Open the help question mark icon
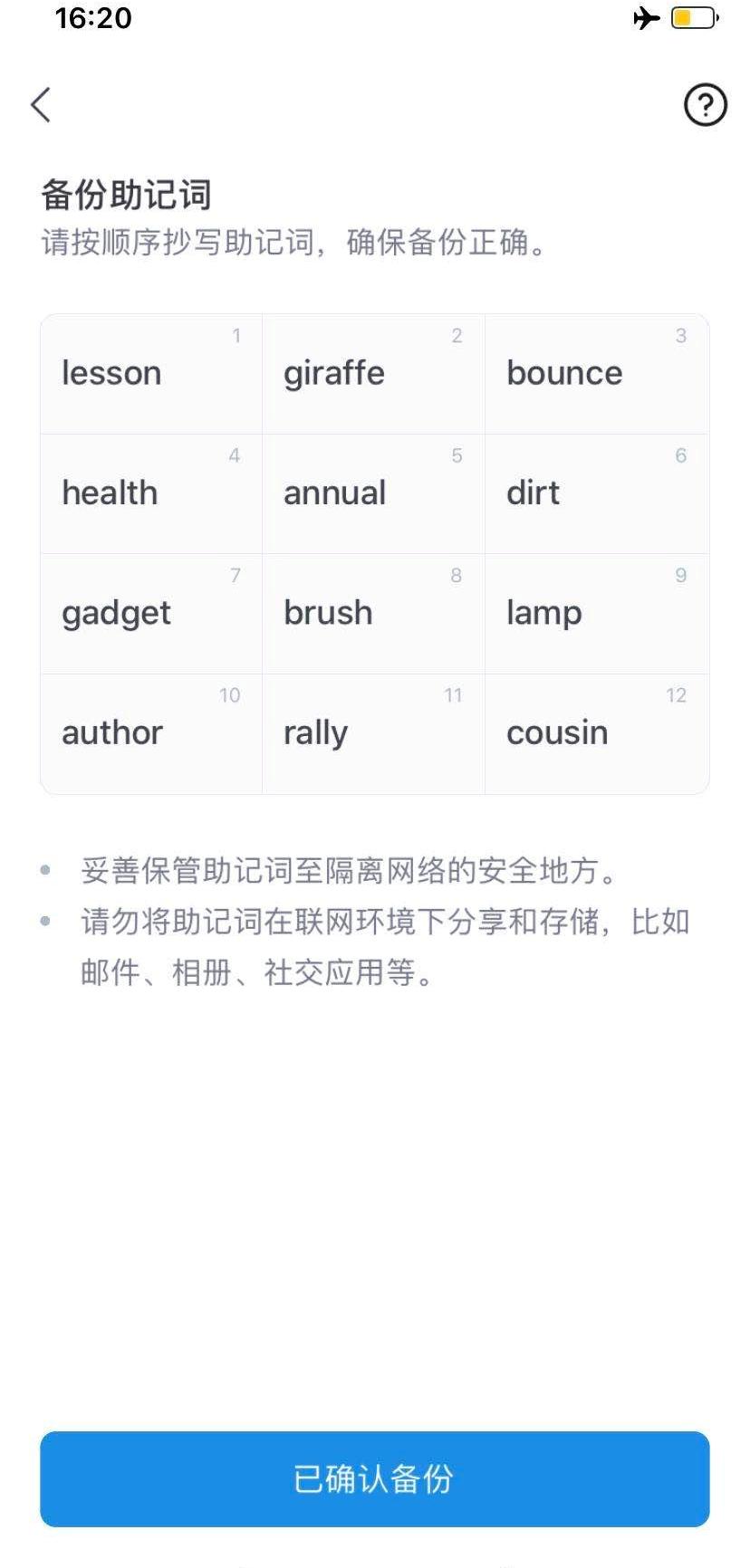The height and width of the screenshot is (1568, 750). click(x=705, y=105)
